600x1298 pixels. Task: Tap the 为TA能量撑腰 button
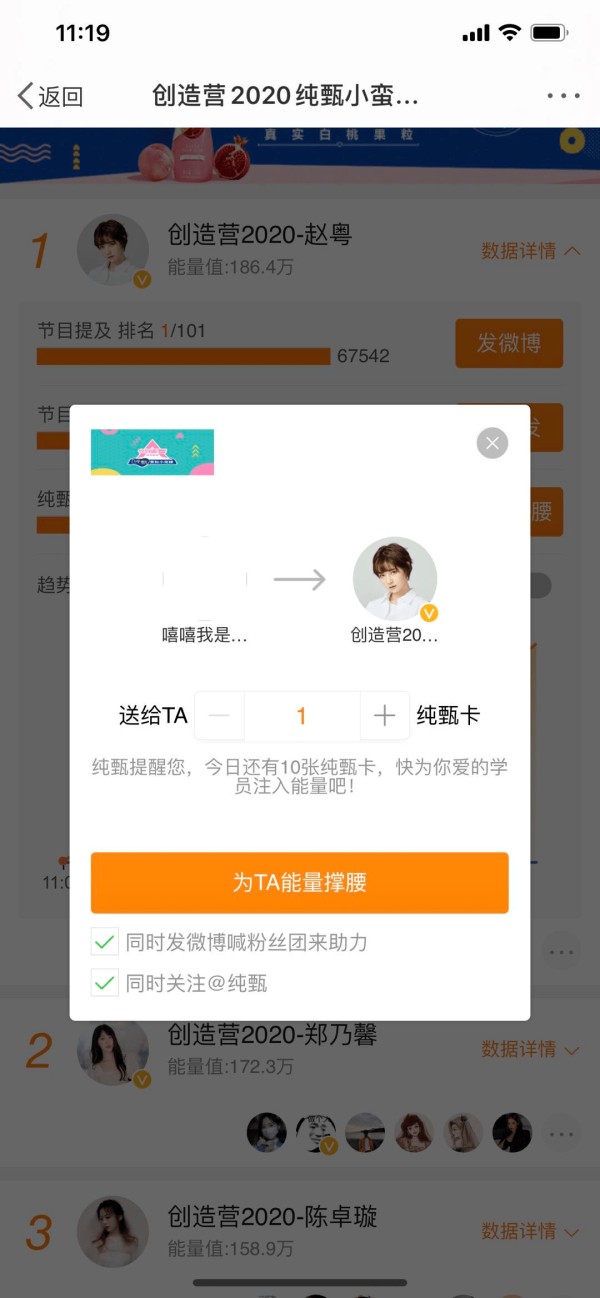300,882
